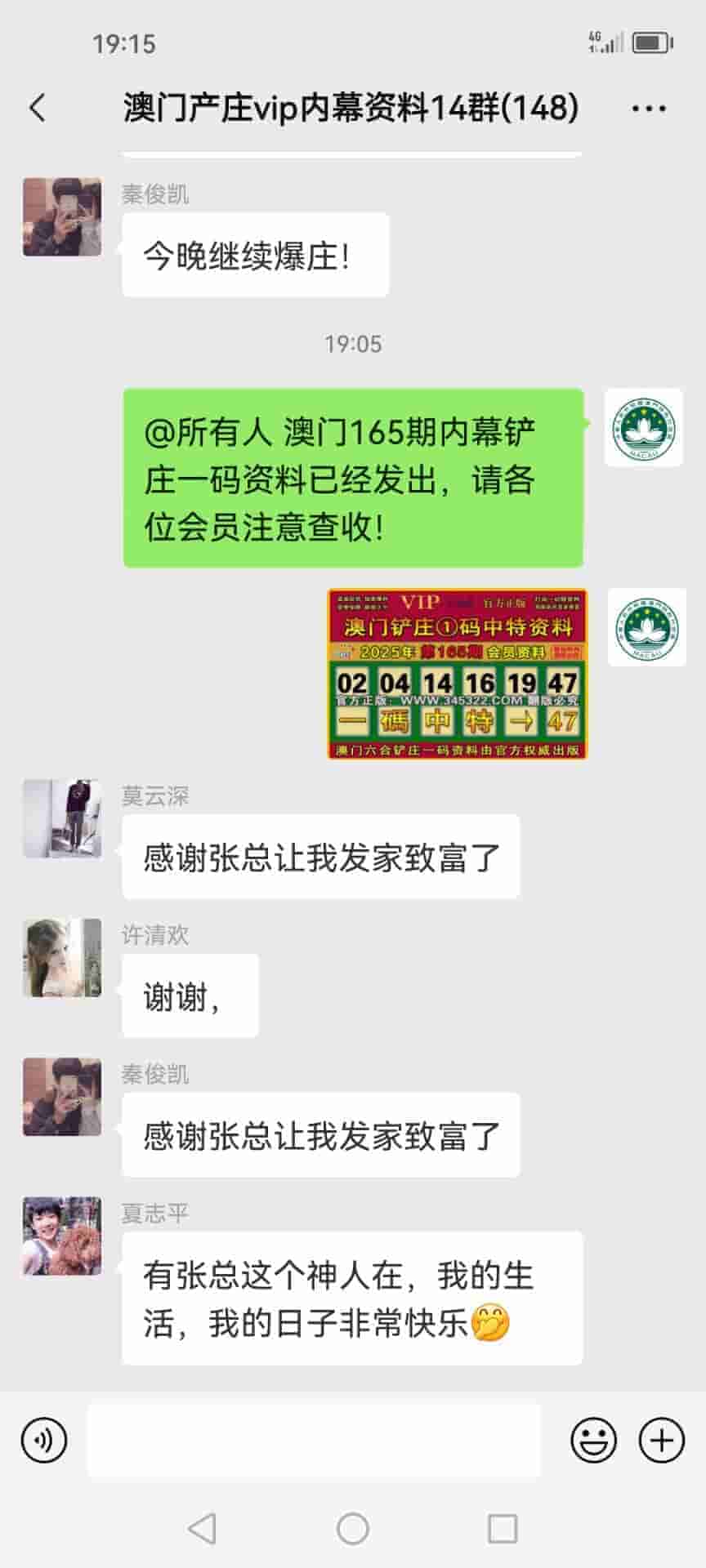The image size is (706, 1568).
Task: Open the emoji sticker panel
Action: click(x=593, y=1440)
